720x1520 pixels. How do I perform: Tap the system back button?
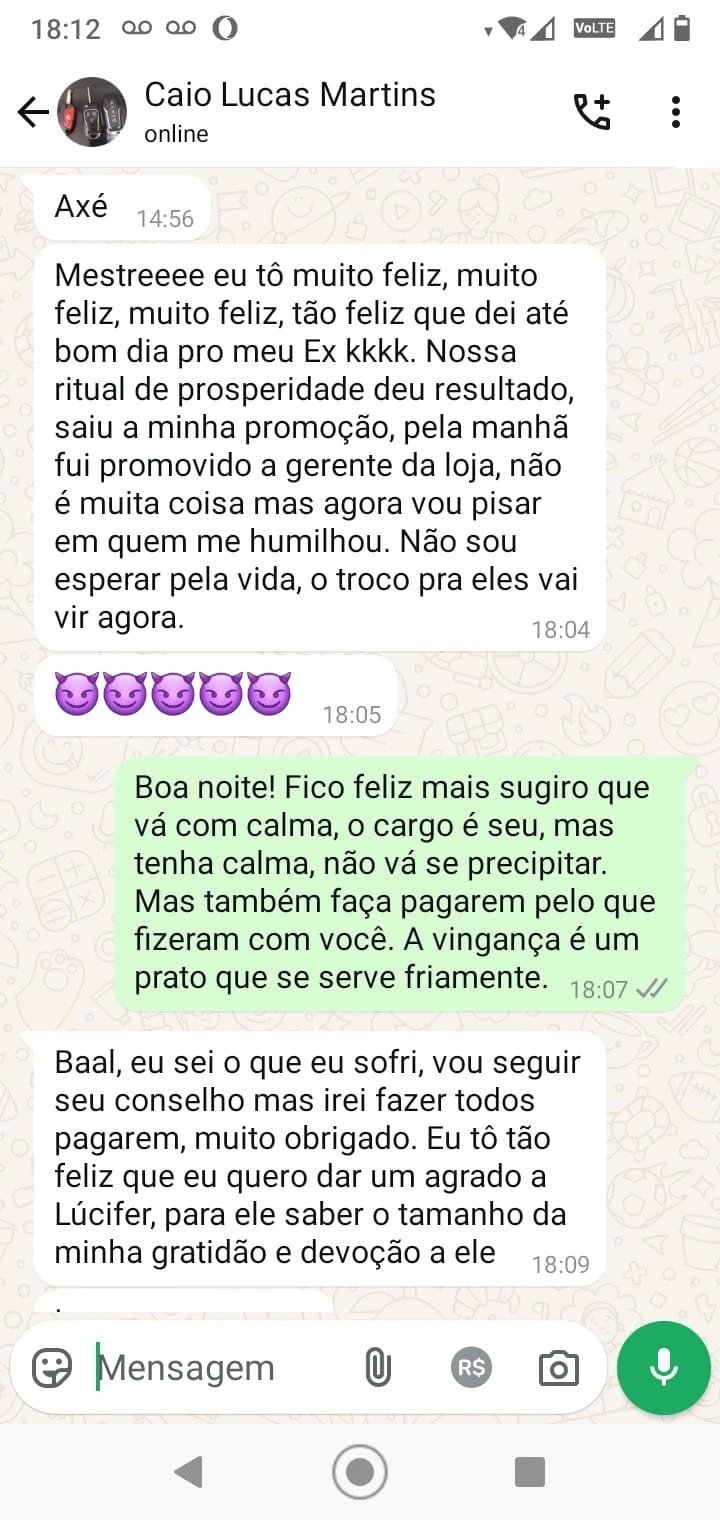click(x=188, y=1471)
